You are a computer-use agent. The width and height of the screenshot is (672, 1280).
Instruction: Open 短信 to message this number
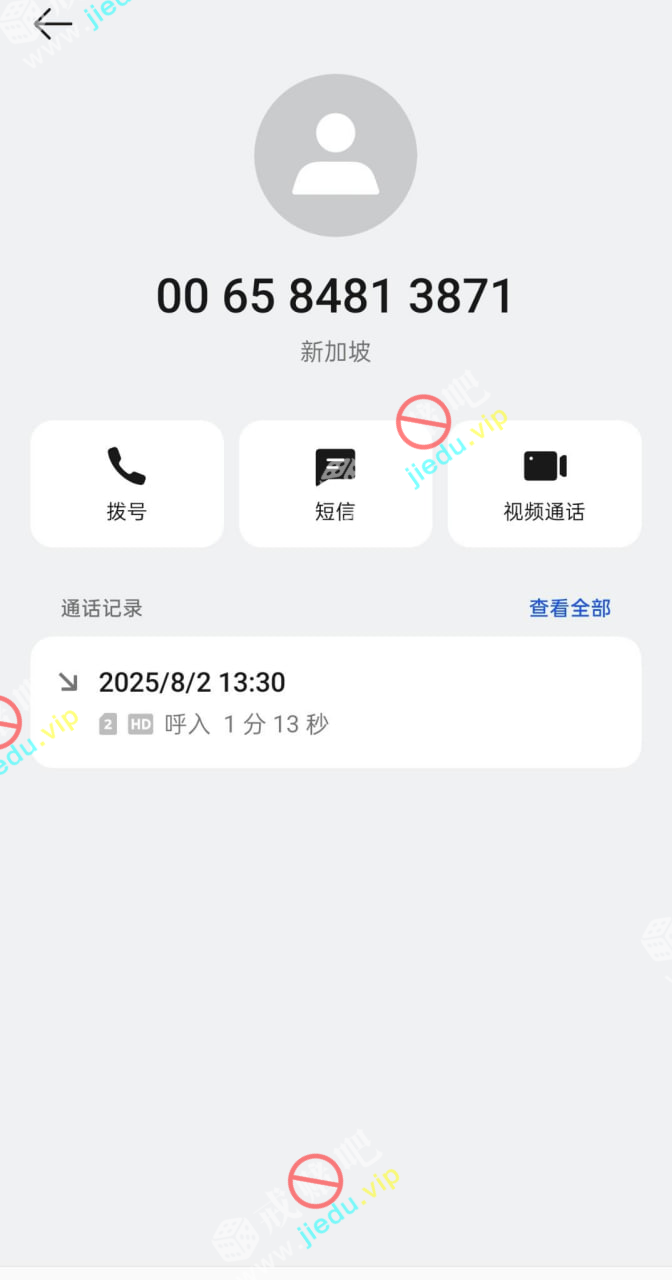[x=335, y=484]
